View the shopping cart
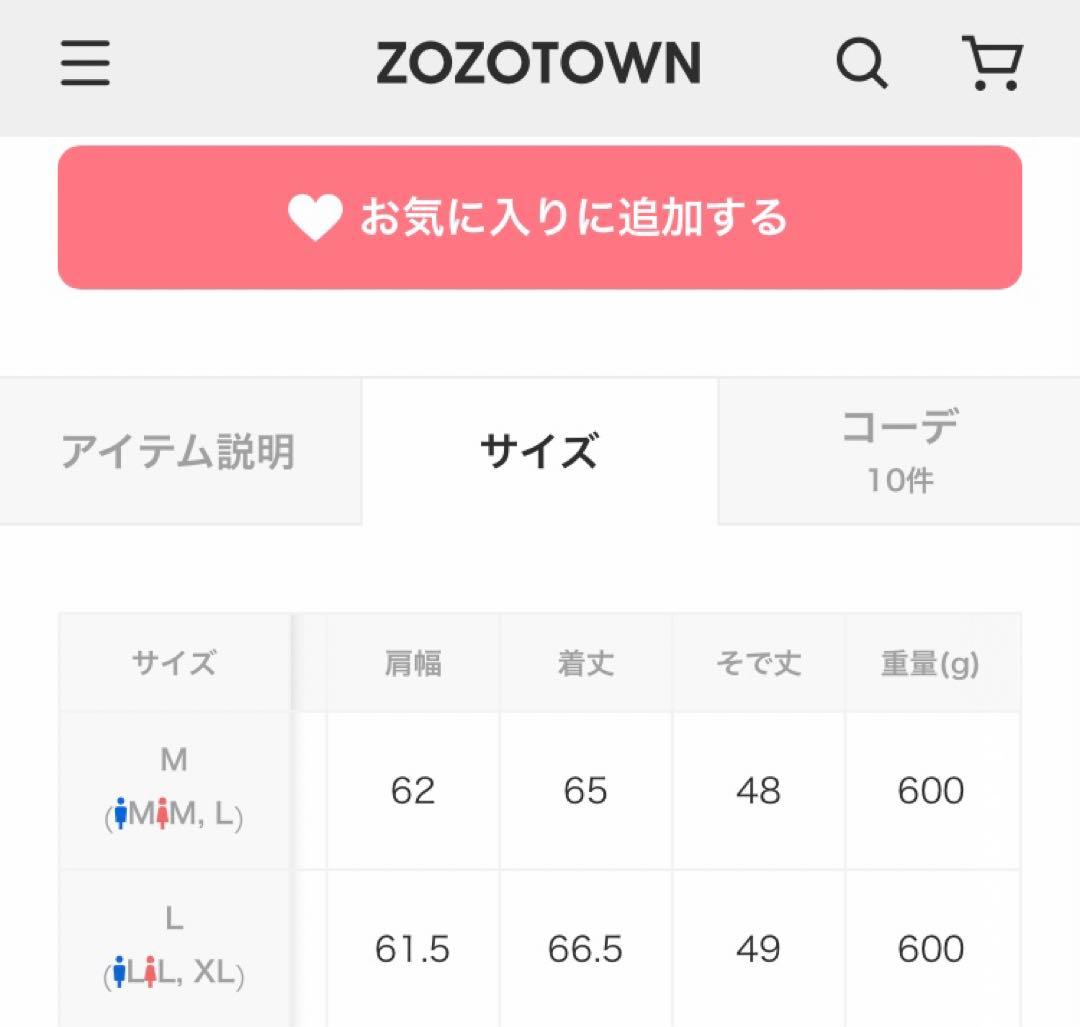The width and height of the screenshot is (1080, 1027). (x=990, y=63)
